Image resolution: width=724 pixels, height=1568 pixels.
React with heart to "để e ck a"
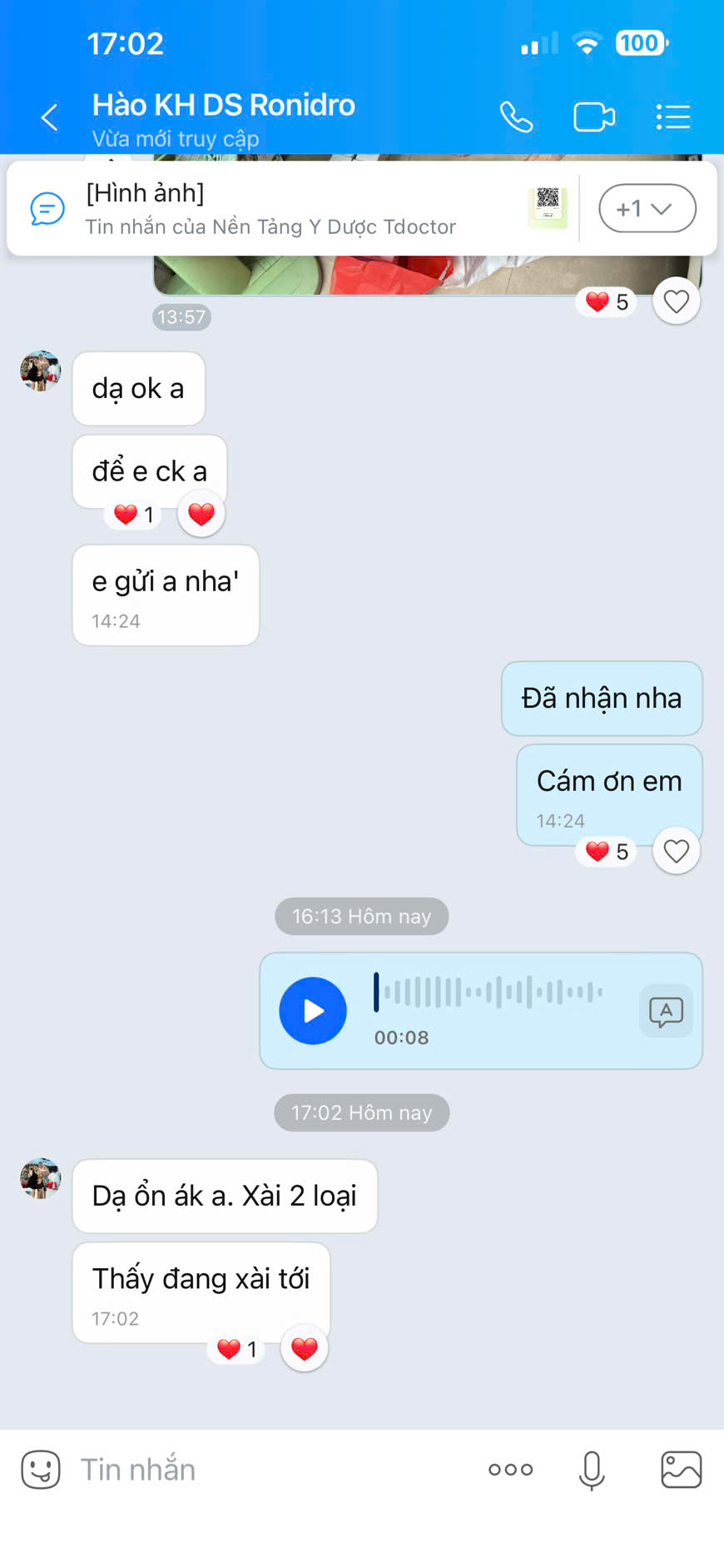pos(201,515)
